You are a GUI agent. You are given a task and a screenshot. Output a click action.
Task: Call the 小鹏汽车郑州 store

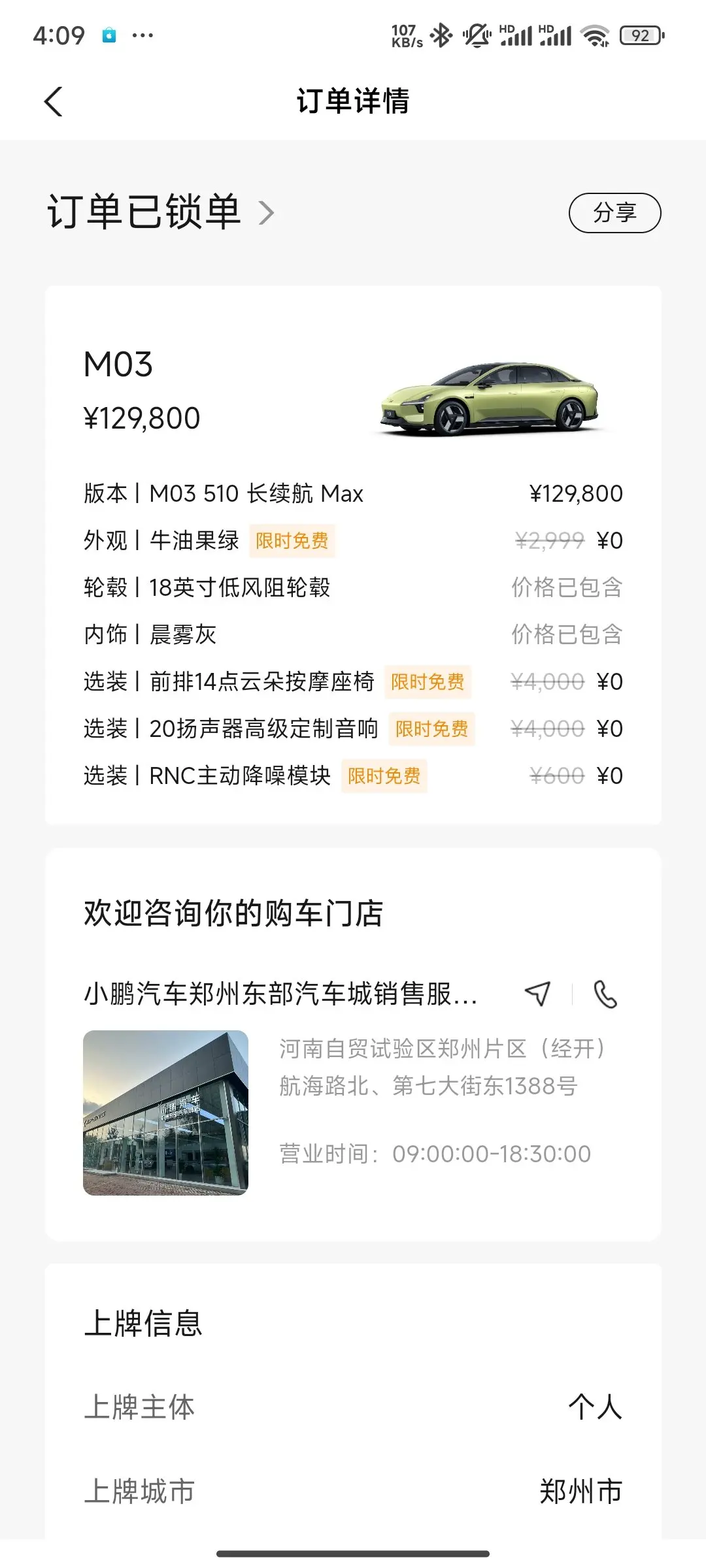point(605,994)
